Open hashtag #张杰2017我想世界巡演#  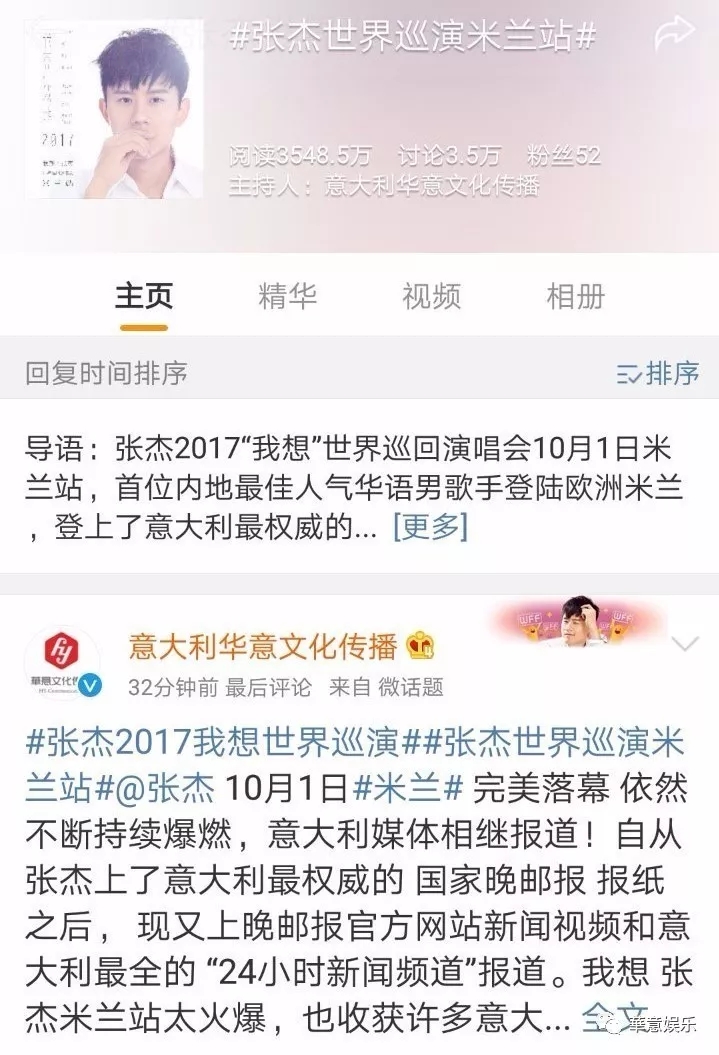pos(212,744)
